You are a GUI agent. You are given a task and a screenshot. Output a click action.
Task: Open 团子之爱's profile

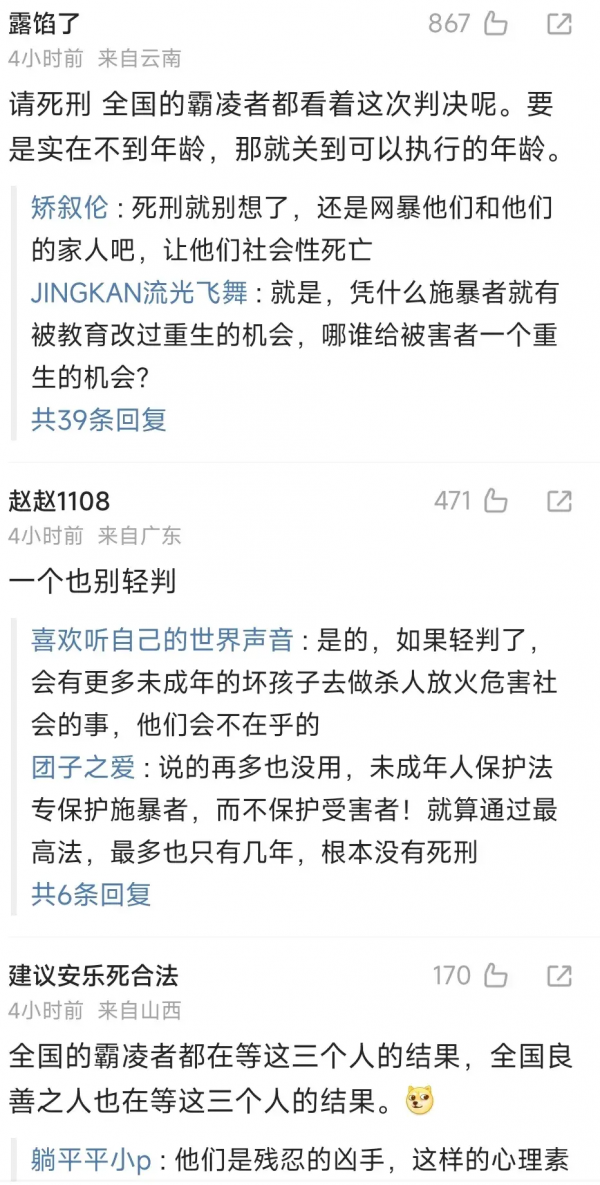83,767
